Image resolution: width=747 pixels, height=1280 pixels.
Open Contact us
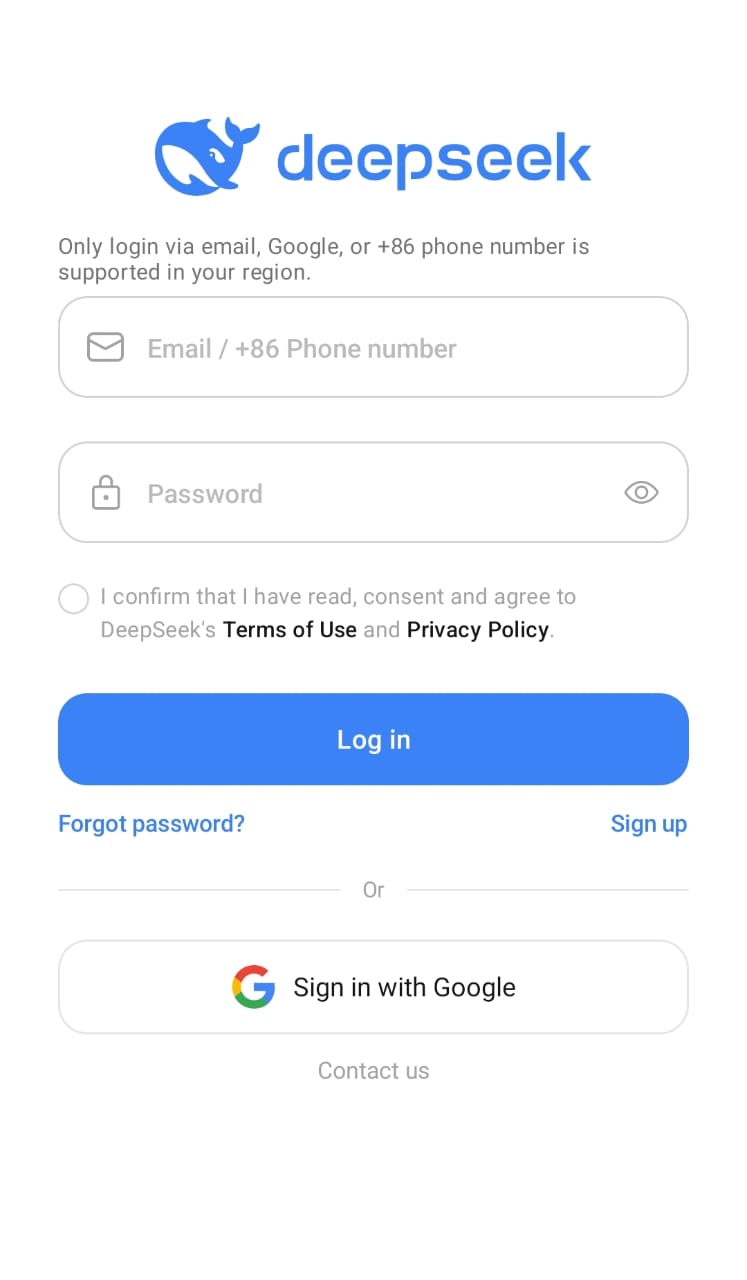[x=373, y=1071]
